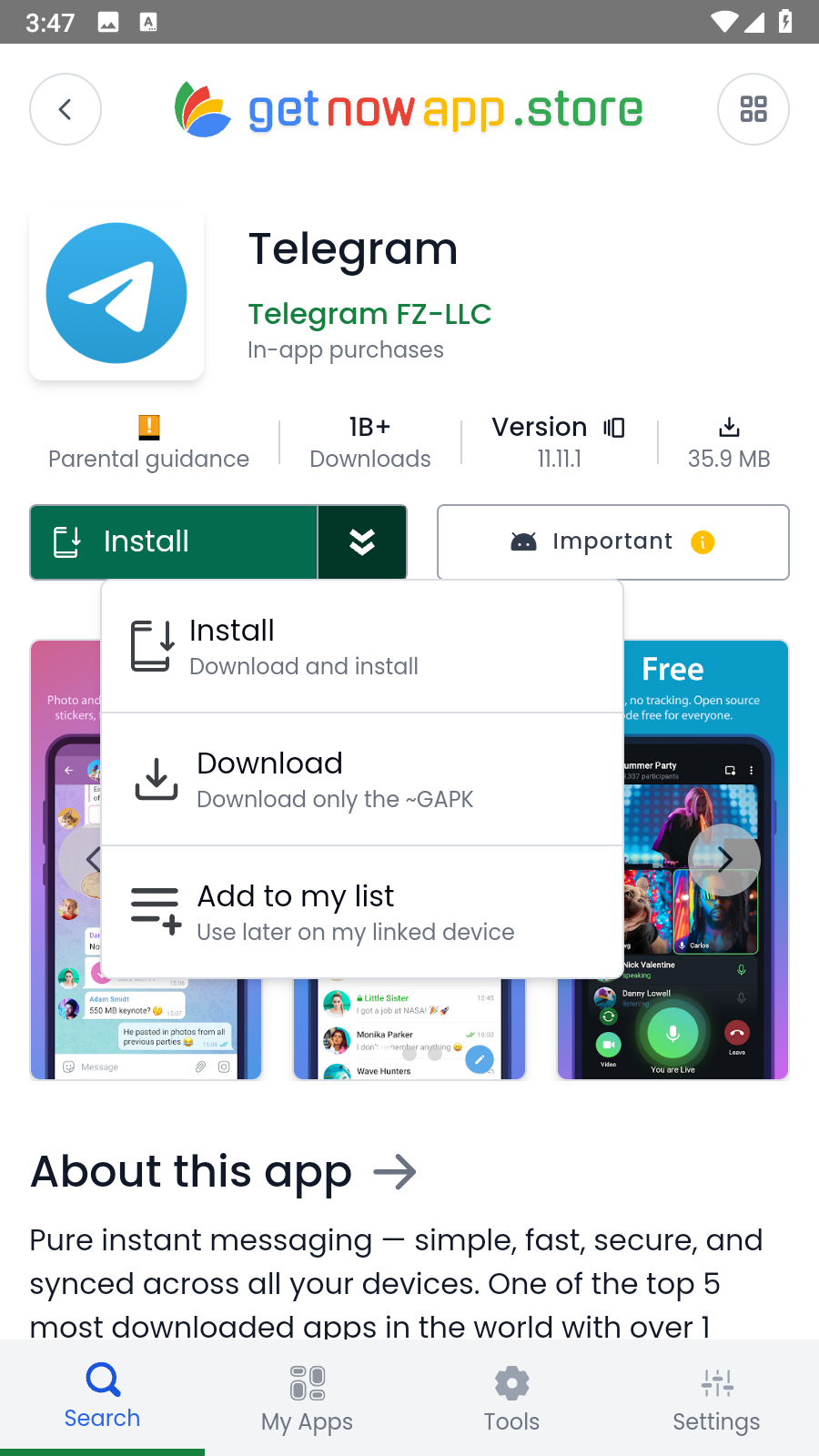Open About this app arrow
This screenshot has width=819, height=1456.
(x=395, y=1172)
